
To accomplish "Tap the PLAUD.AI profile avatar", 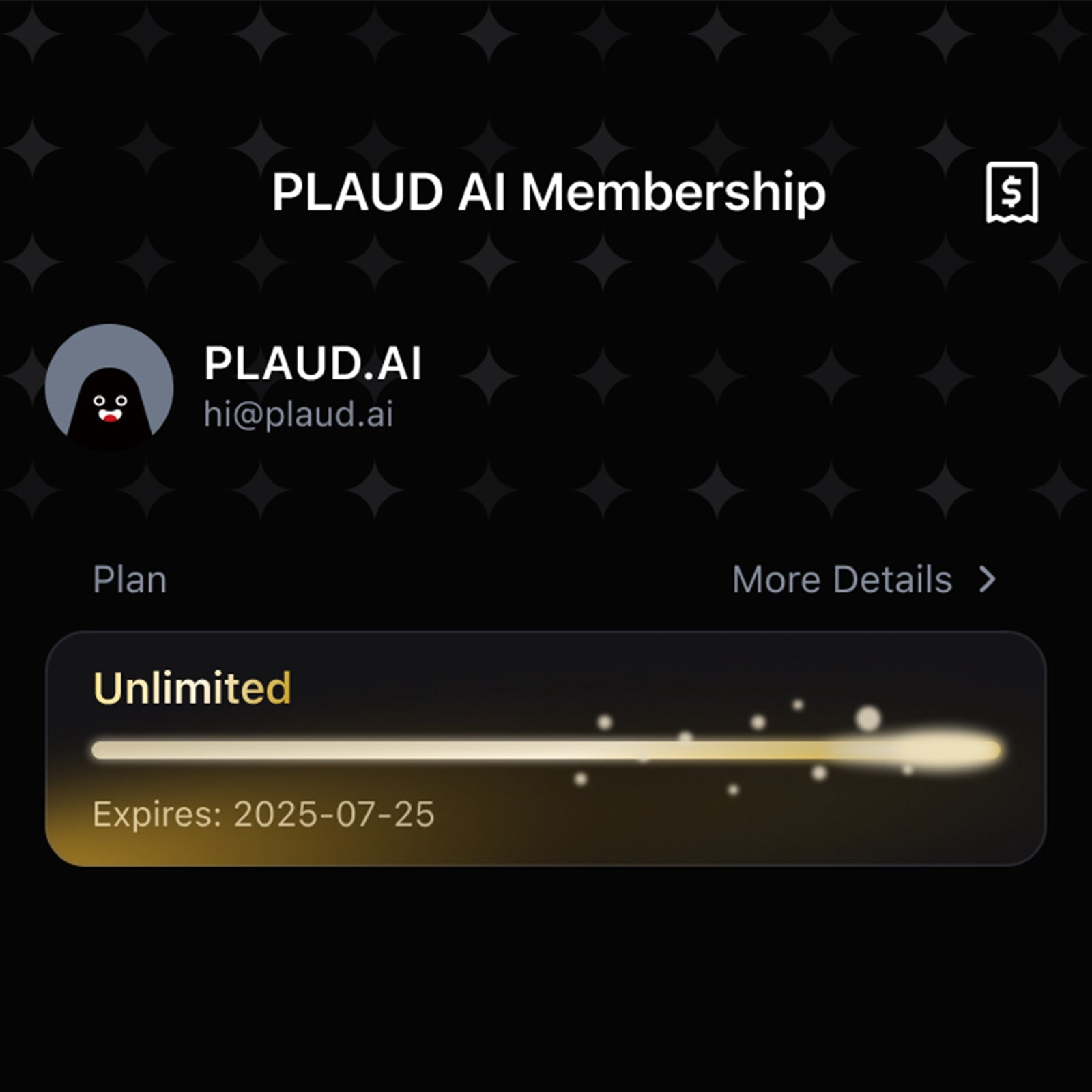I will pos(109,387).
